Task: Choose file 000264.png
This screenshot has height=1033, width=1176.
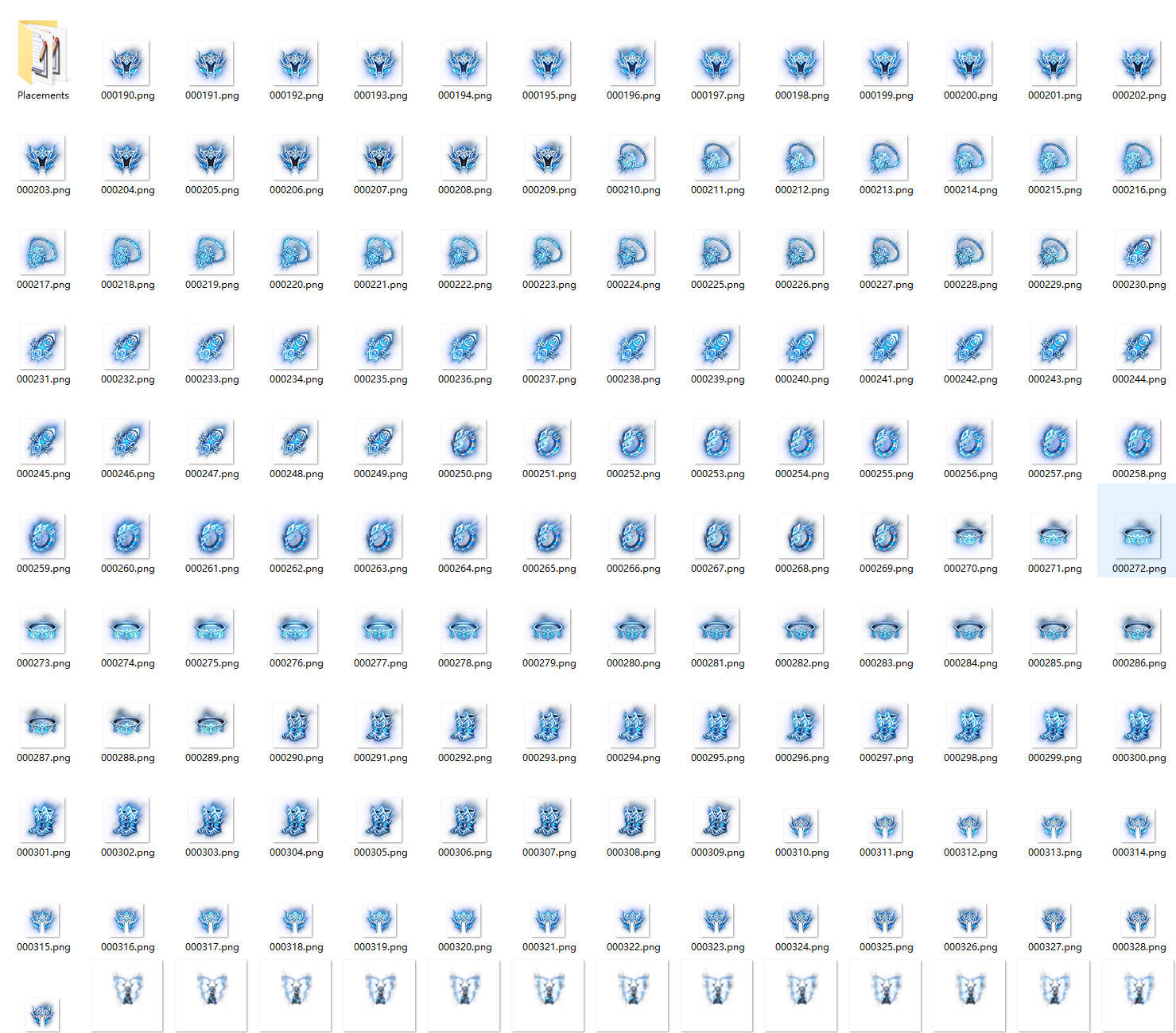Action: coord(464,537)
